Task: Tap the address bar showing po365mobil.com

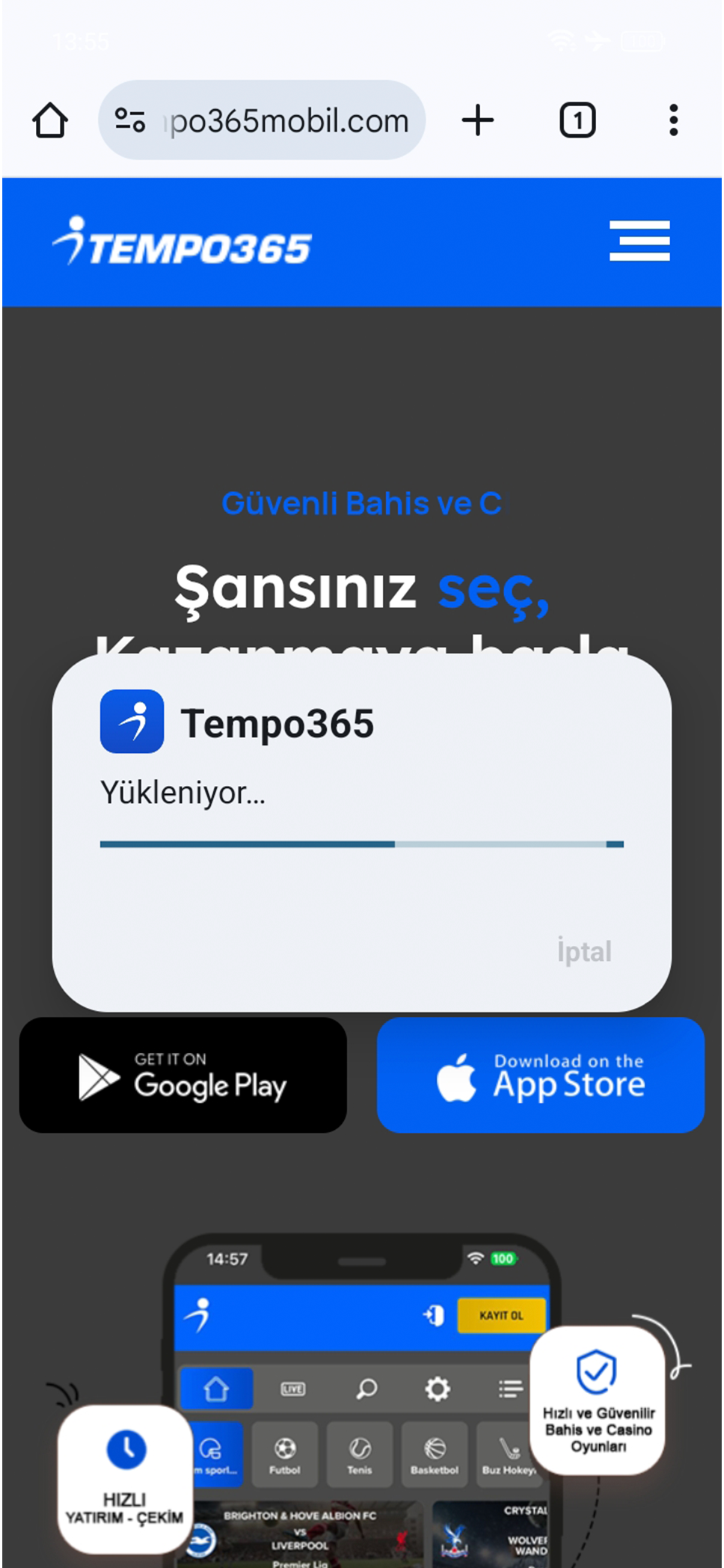Action: tap(288, 120)
